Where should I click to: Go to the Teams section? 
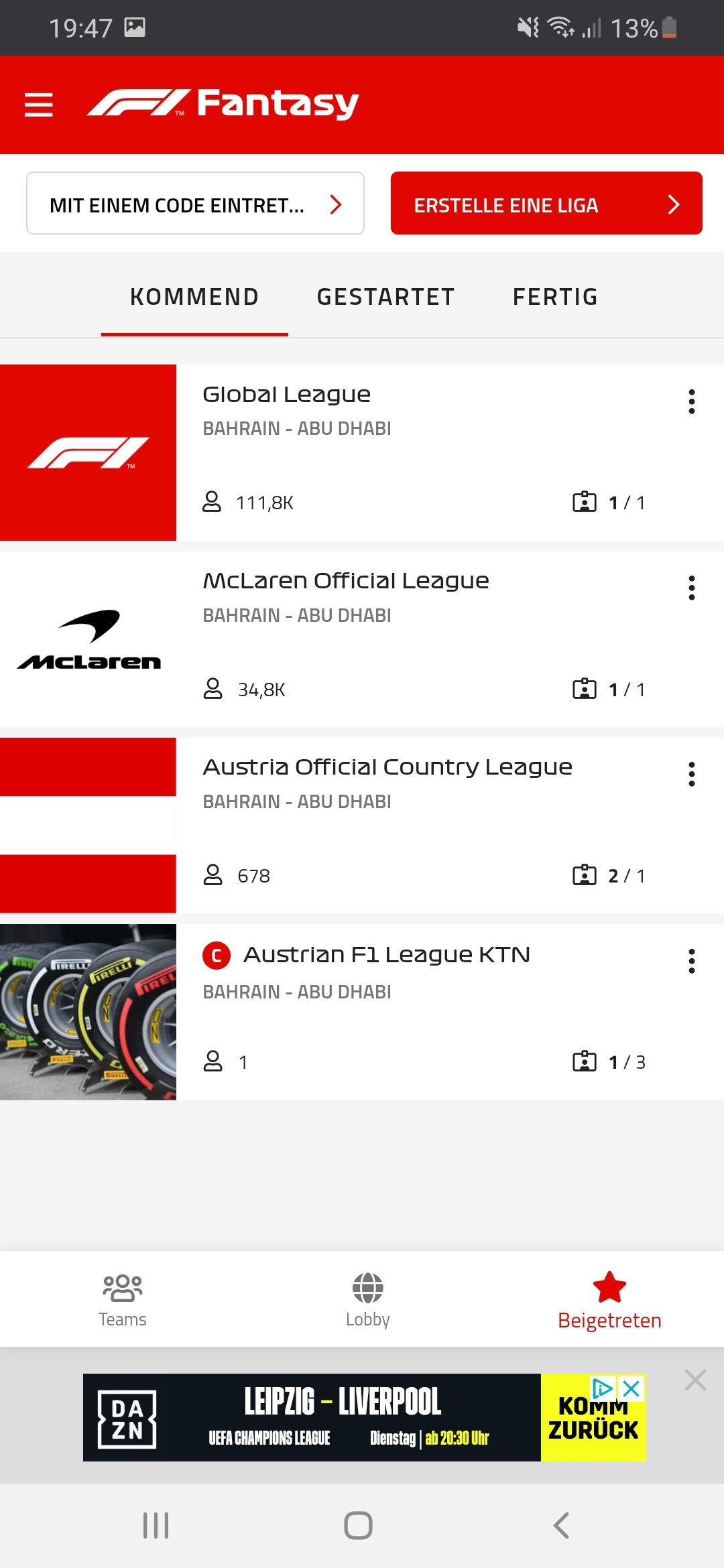[x=123, y=1300]
